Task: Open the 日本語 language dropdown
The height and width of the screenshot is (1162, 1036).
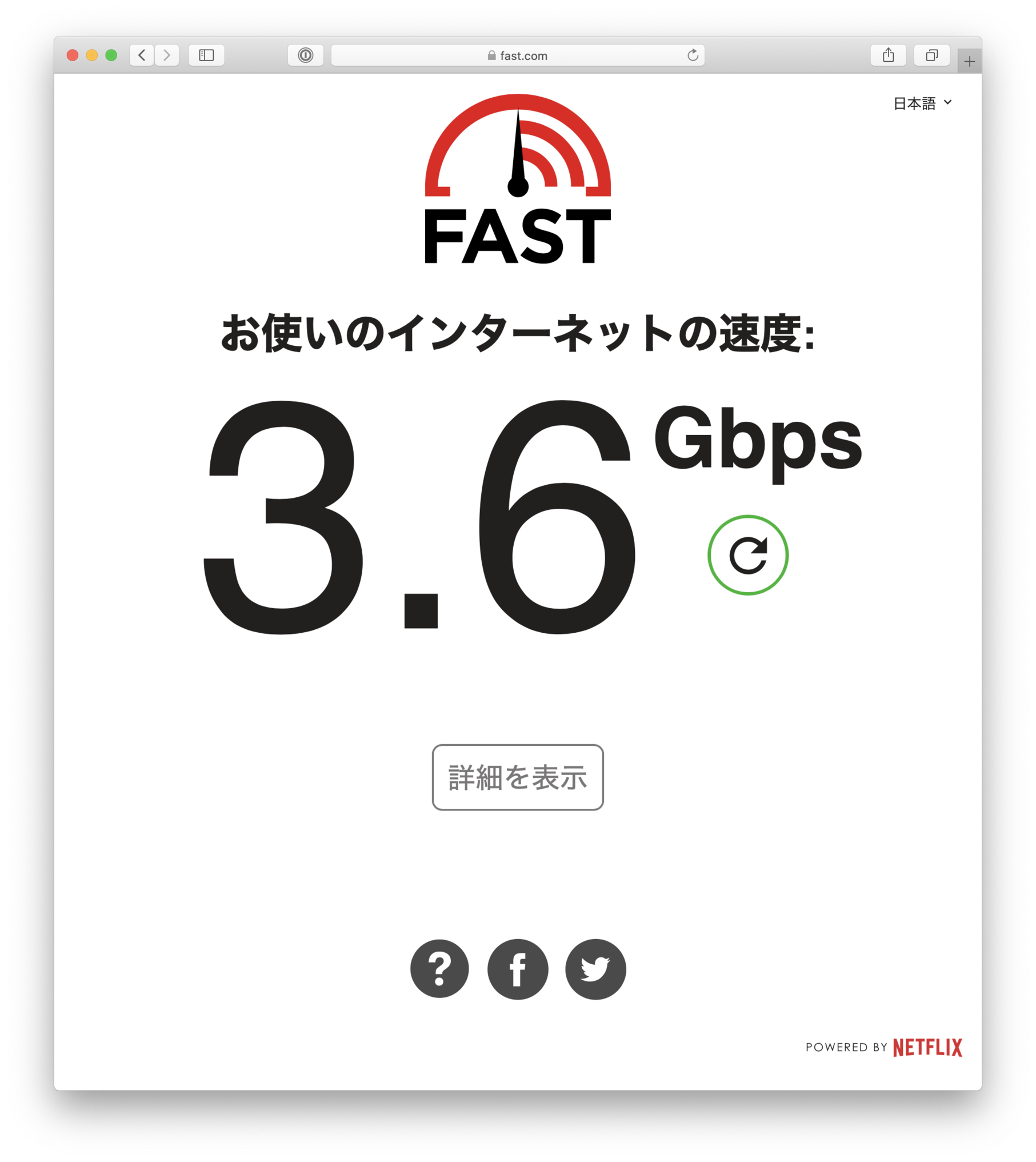Action: click(922, 103)
